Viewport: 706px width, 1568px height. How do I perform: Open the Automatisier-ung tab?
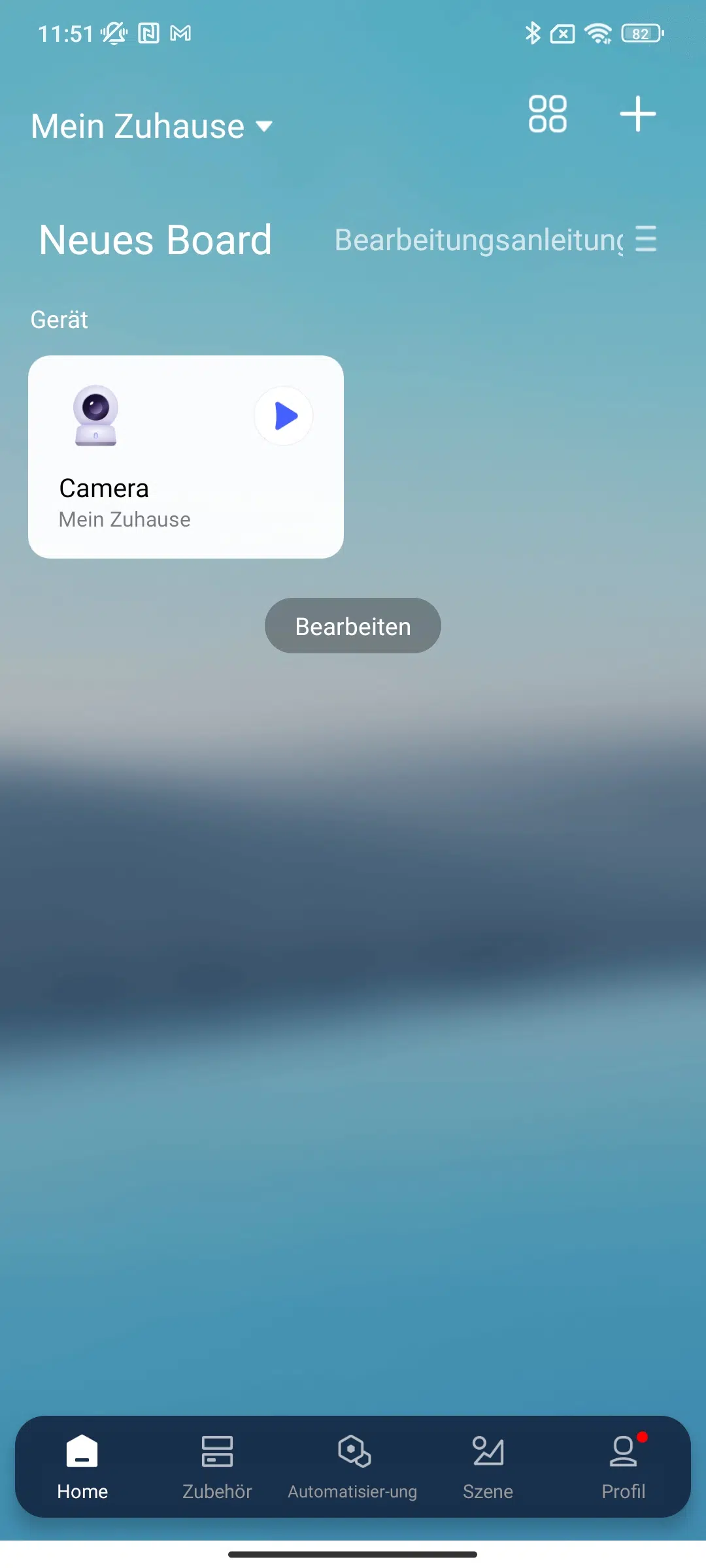pos(353,1467)
